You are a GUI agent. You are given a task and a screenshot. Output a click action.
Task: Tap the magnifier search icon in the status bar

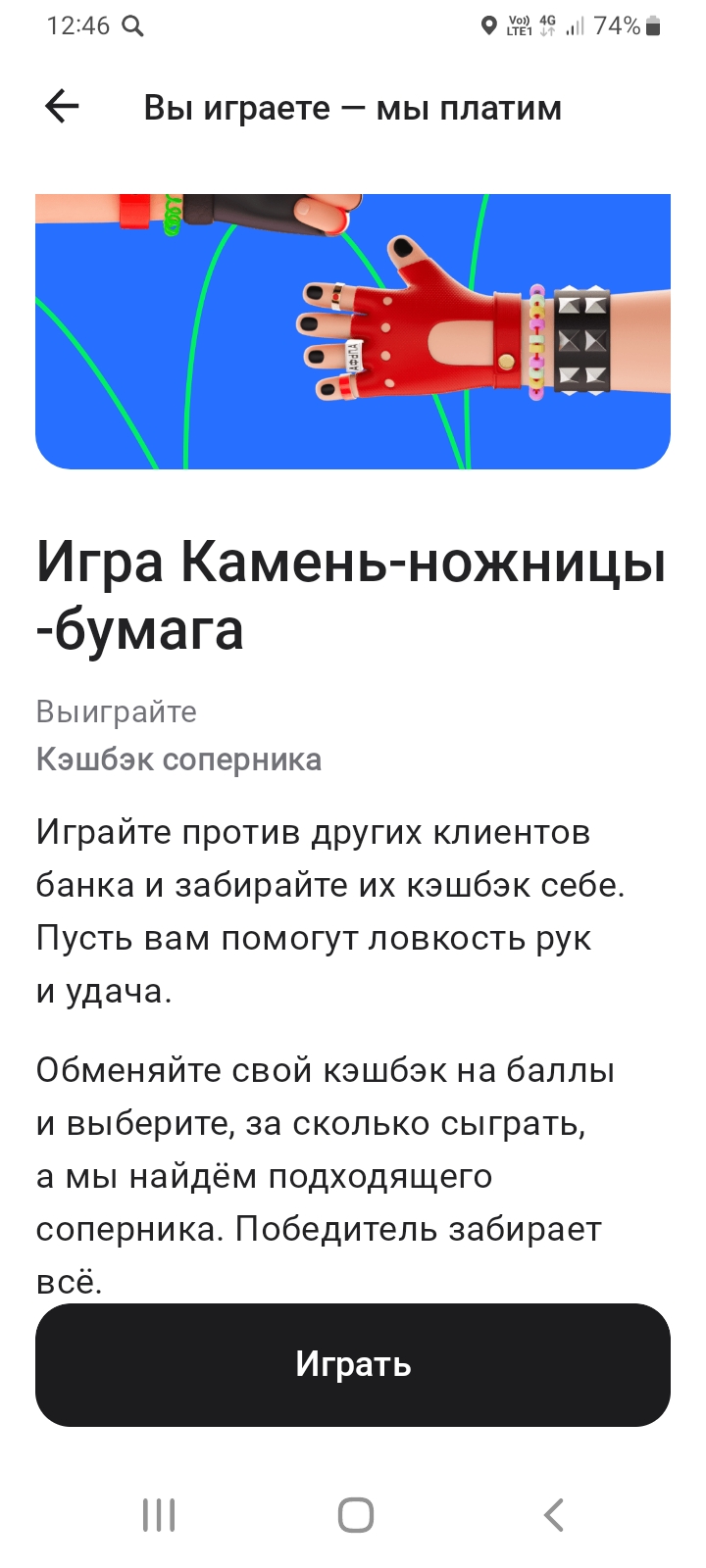coord(135,26)
